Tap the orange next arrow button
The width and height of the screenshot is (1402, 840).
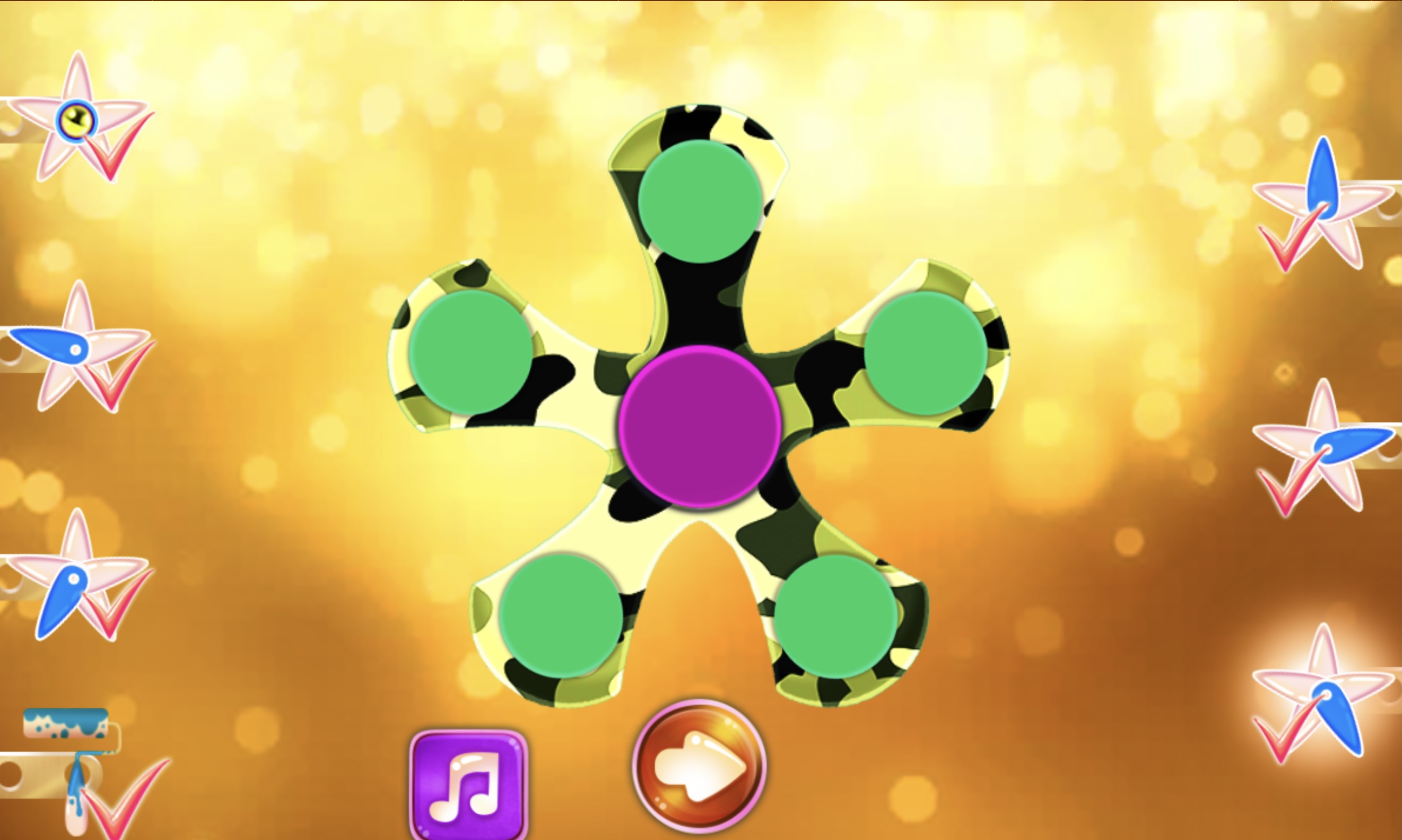pos(699,766)
